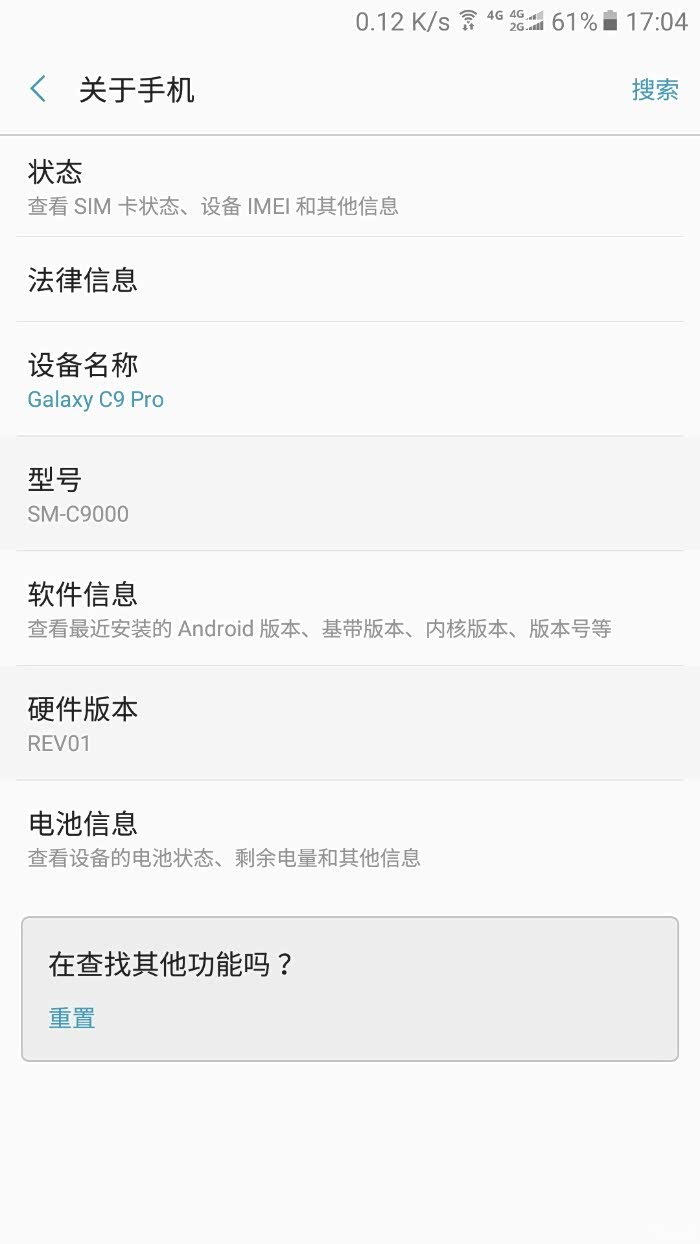Viewport: 700px width, 1244px height.
Task: Tap the 重置 link
Action: point(72,1018)
